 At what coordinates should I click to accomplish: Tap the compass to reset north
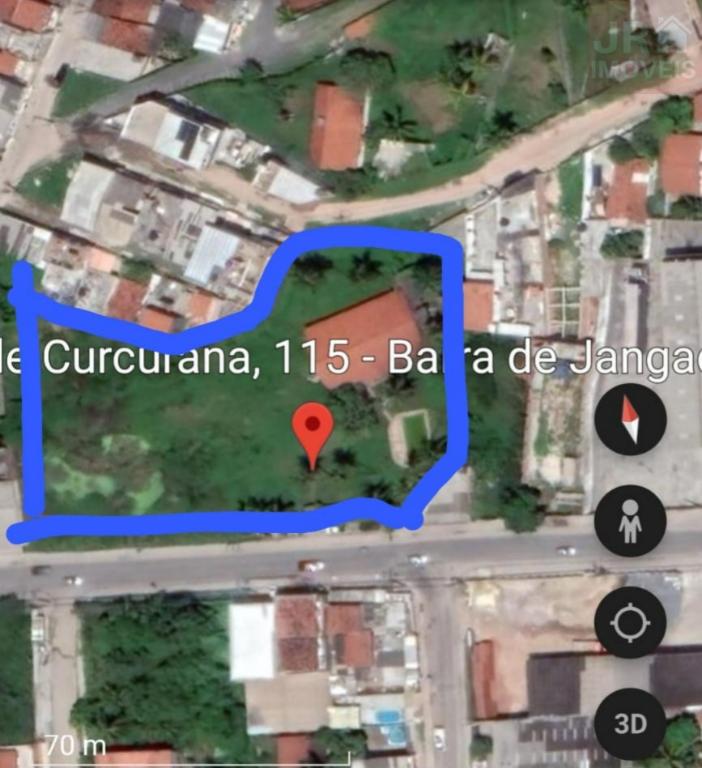(x=630, y=420)
